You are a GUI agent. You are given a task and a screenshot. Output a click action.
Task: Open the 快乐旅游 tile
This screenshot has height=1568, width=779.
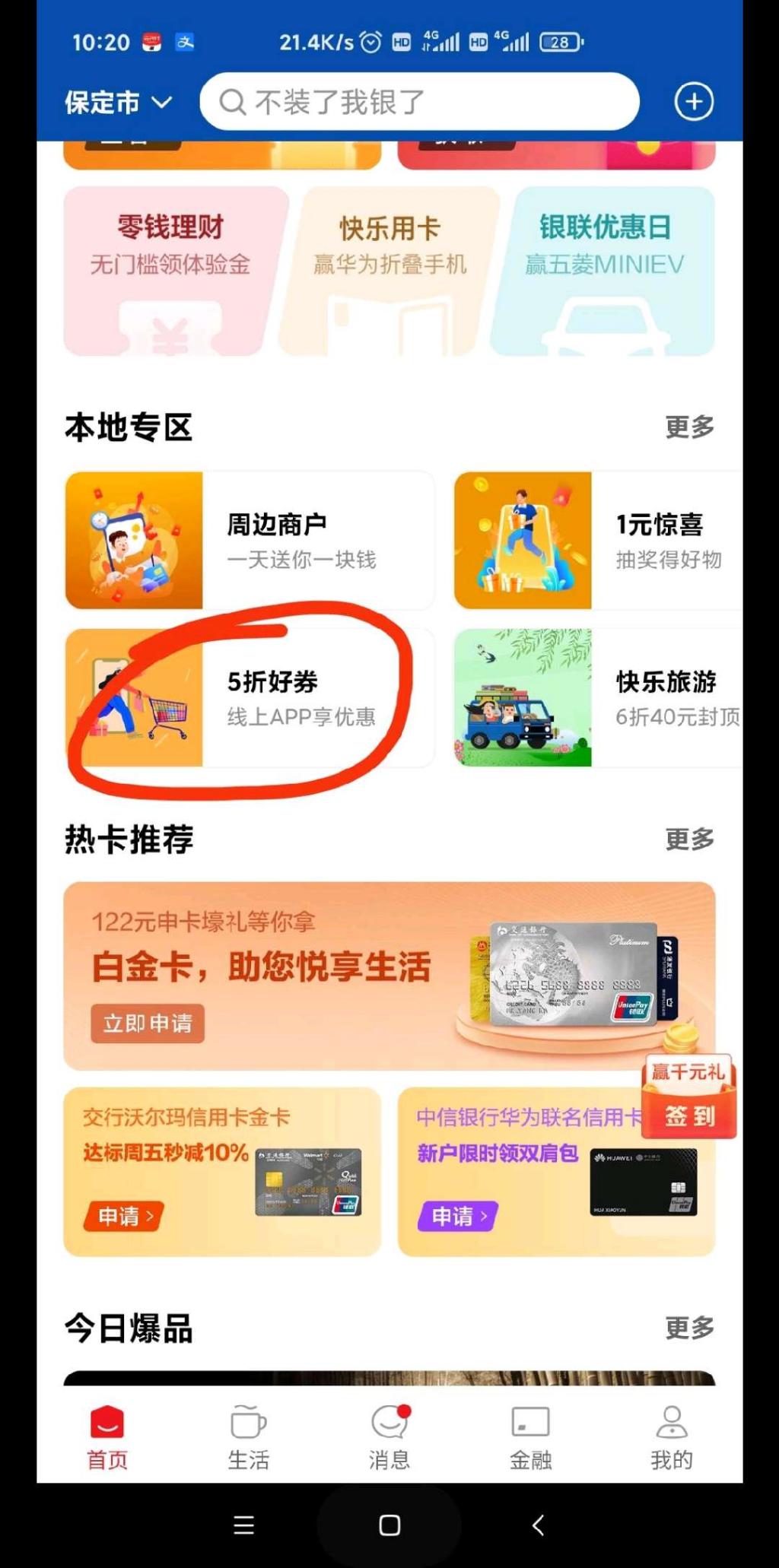[597, 698]
